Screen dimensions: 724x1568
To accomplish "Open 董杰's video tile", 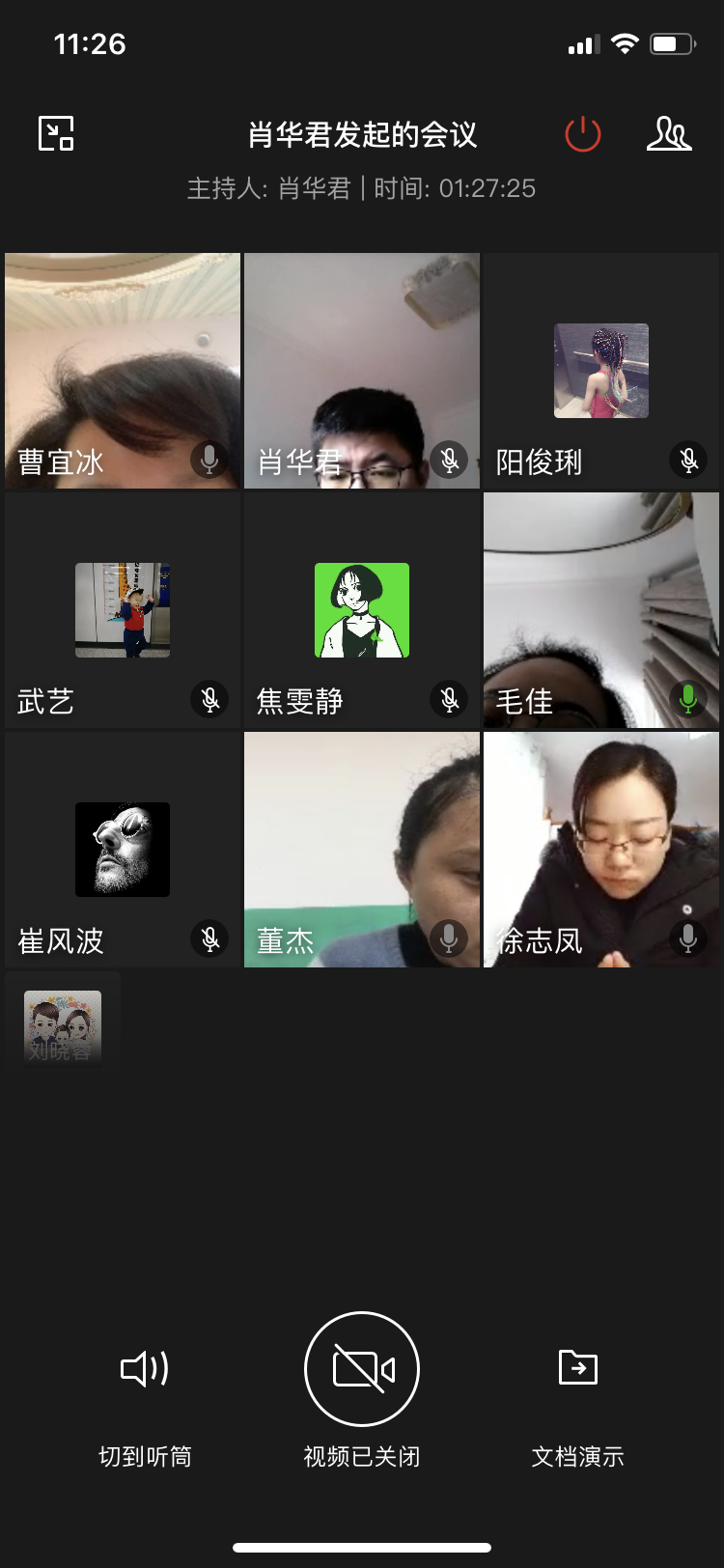I will tap(362, 850).
